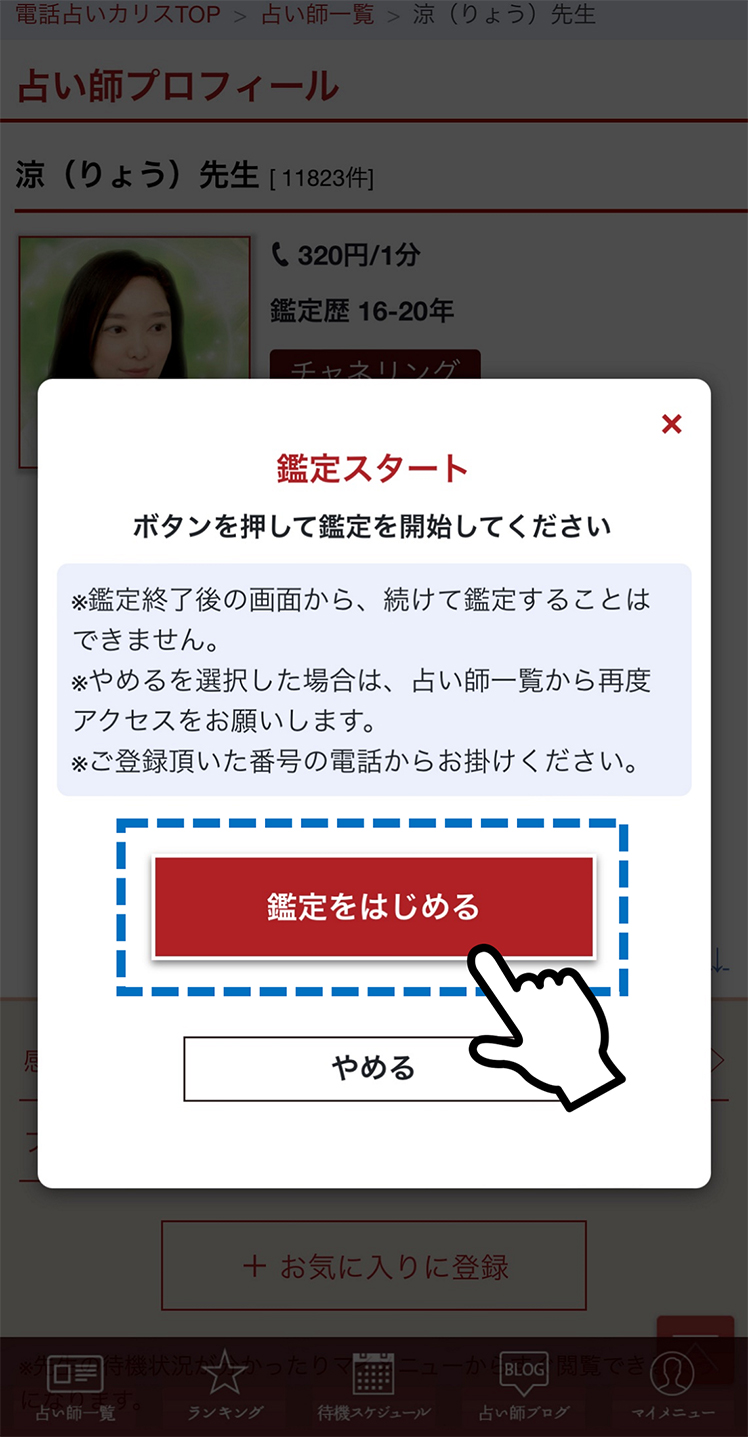
Task: Cancel by tapping やめる
Action: coord(373,1068)
